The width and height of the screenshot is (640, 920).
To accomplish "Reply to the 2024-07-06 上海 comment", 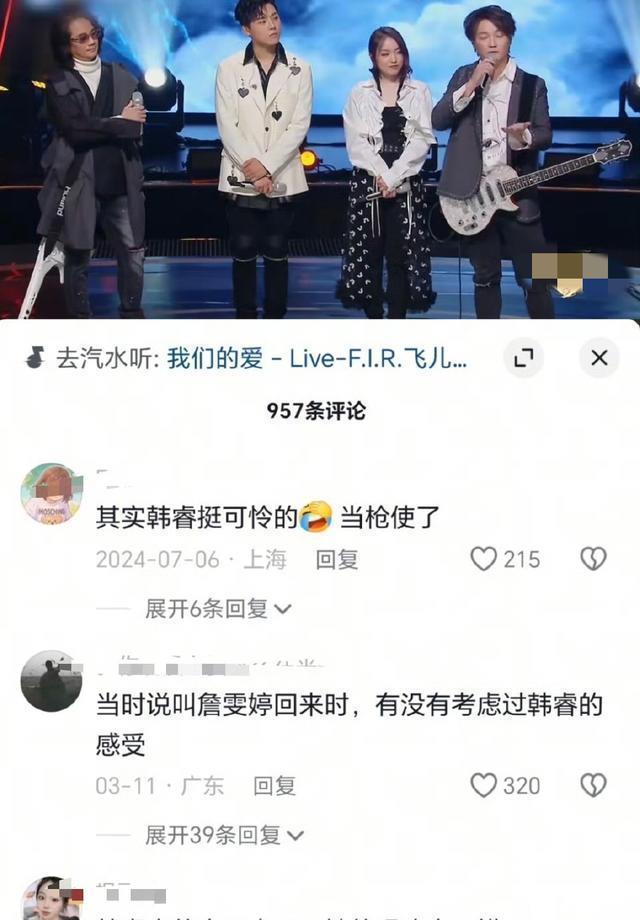I will [336, 560].
